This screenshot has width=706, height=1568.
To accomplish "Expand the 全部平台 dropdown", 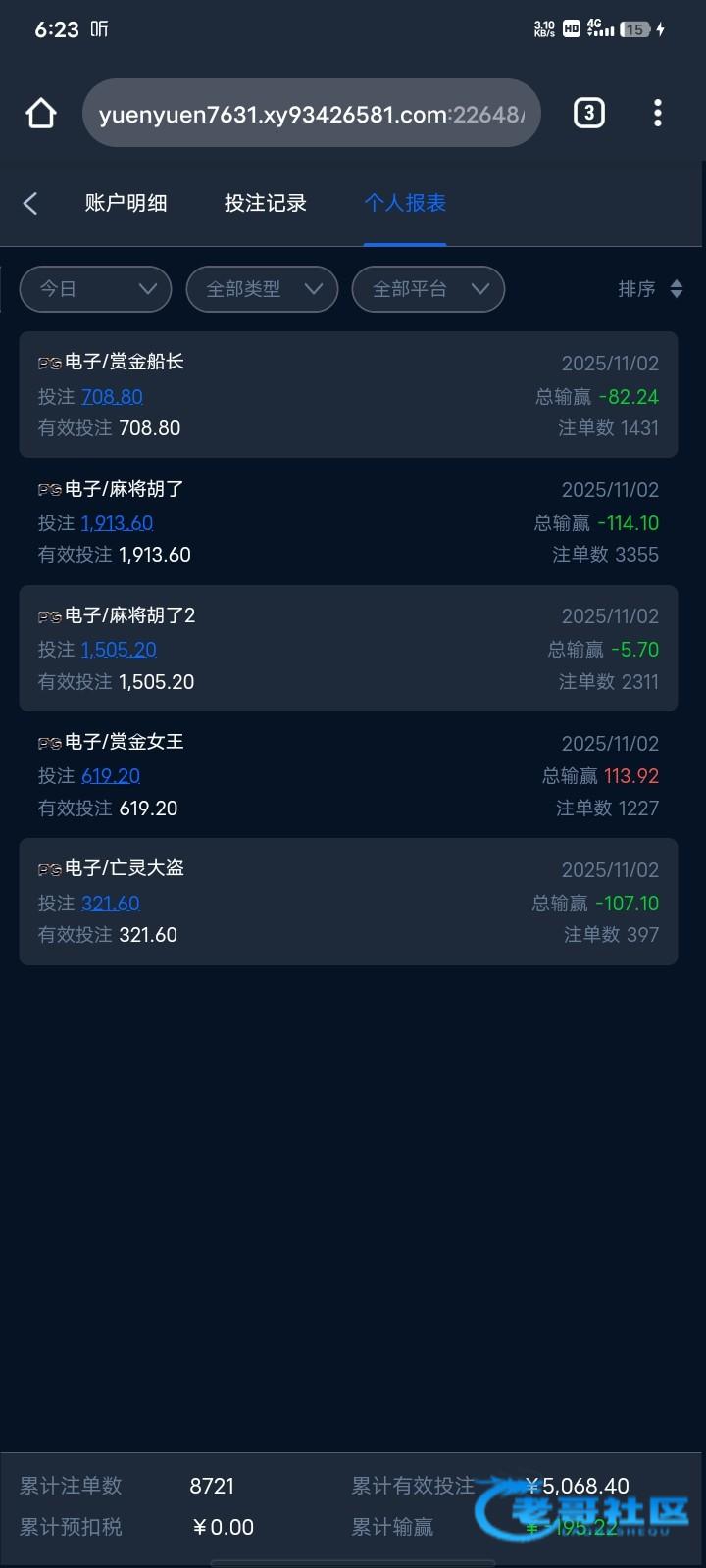I will (x=429, y=289).
